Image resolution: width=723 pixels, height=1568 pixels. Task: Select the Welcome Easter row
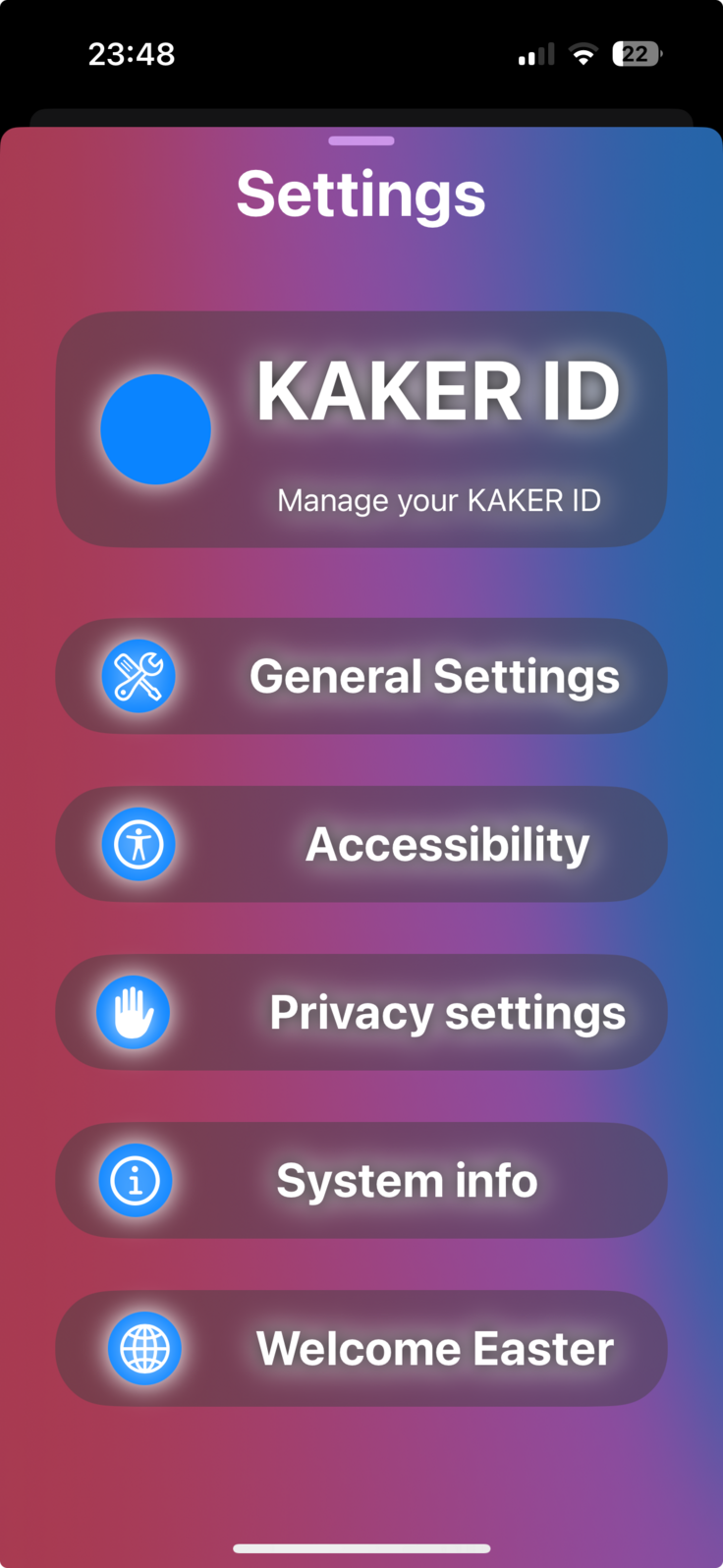point(361,1348)
